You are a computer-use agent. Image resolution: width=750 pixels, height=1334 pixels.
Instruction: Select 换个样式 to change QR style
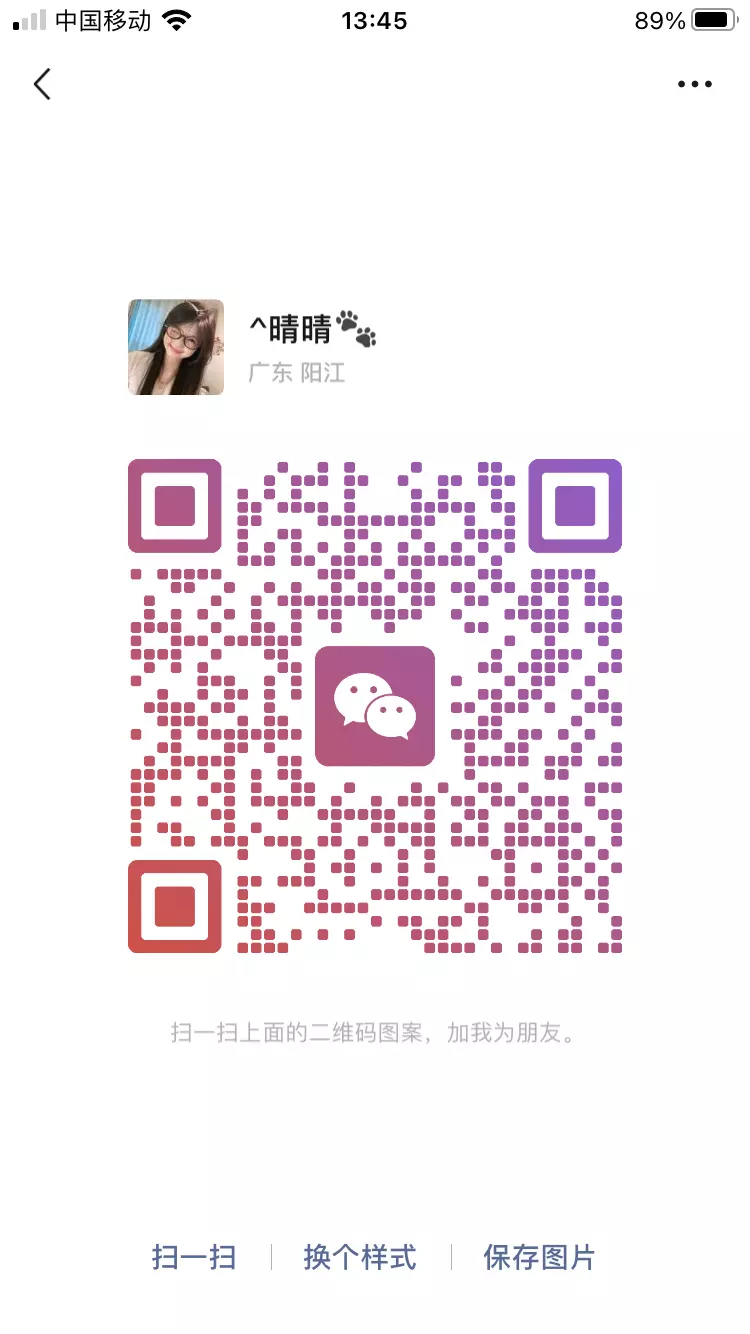pyautogui.click(x=360, y=1257)
